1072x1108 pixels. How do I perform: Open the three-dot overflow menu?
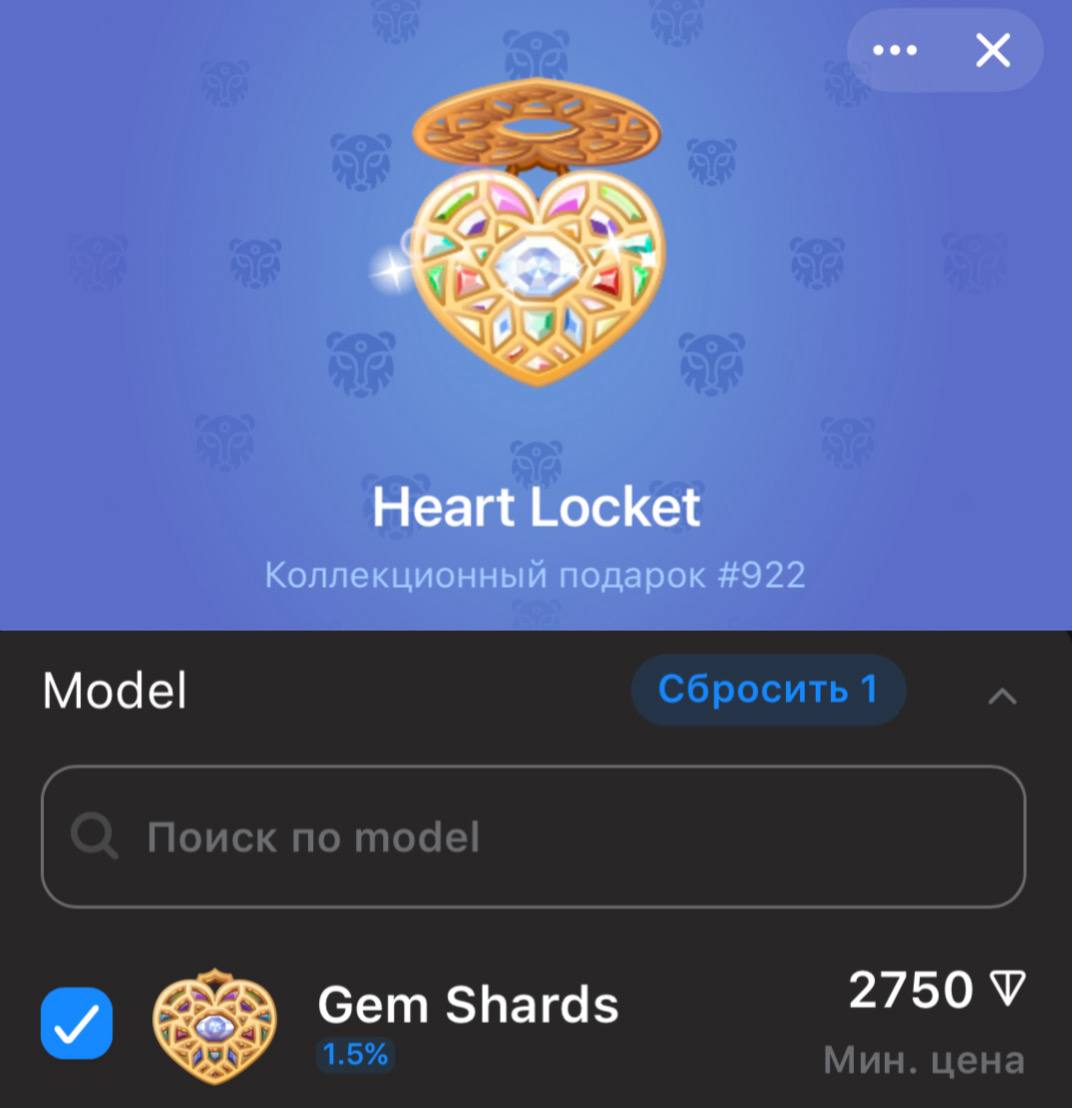point(894,51)
